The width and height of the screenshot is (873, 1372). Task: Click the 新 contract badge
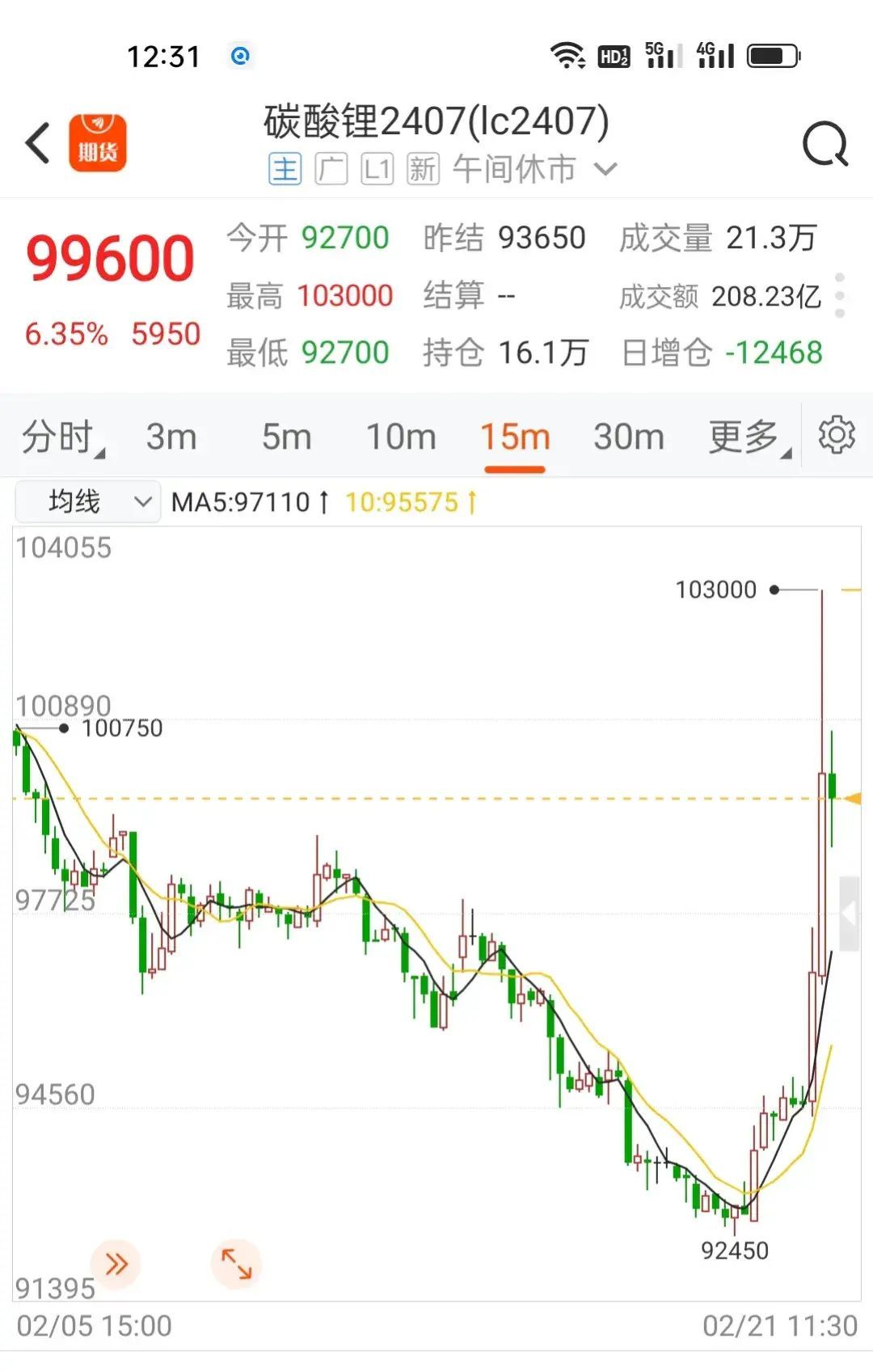tap(423, 169)
